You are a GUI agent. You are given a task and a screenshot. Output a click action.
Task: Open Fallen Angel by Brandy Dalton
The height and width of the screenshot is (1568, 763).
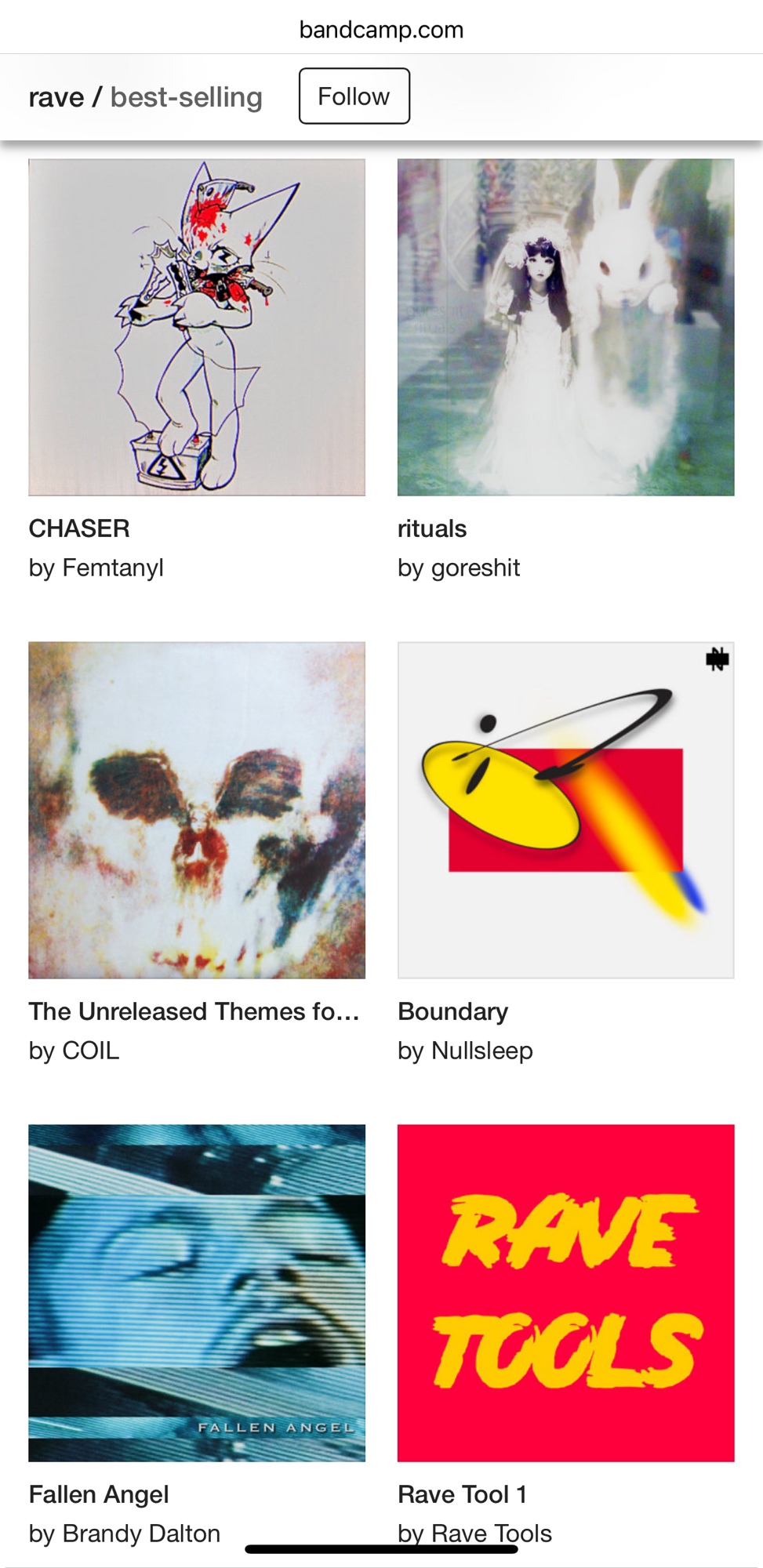[197, 1293]
